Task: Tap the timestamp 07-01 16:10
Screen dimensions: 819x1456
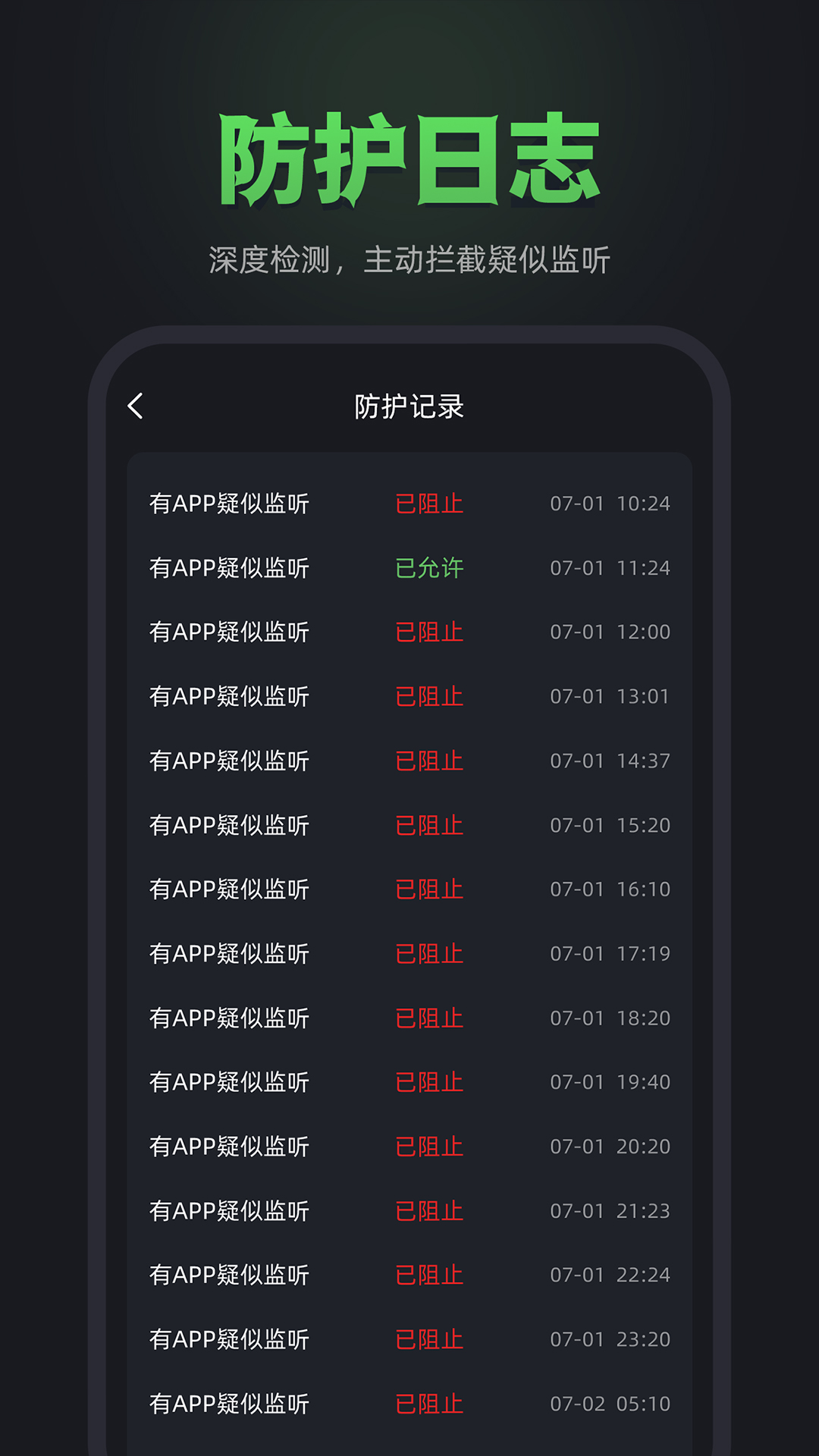Action: (610, 889)
